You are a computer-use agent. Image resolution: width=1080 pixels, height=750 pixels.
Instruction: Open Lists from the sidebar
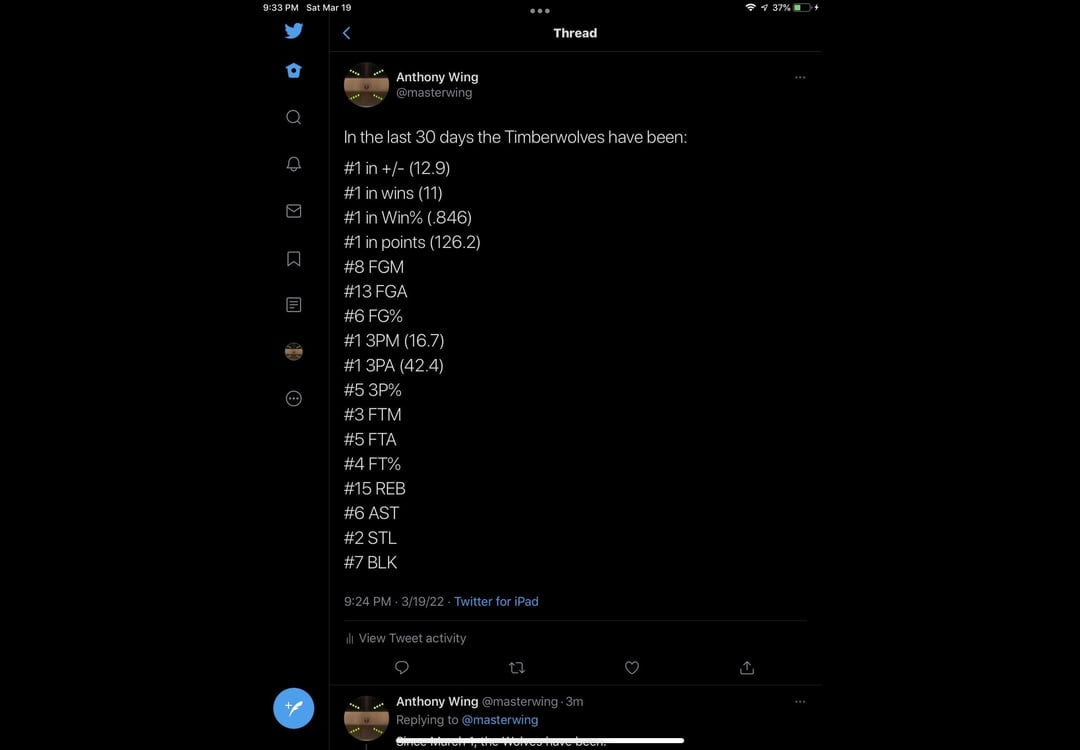point(293,305)
